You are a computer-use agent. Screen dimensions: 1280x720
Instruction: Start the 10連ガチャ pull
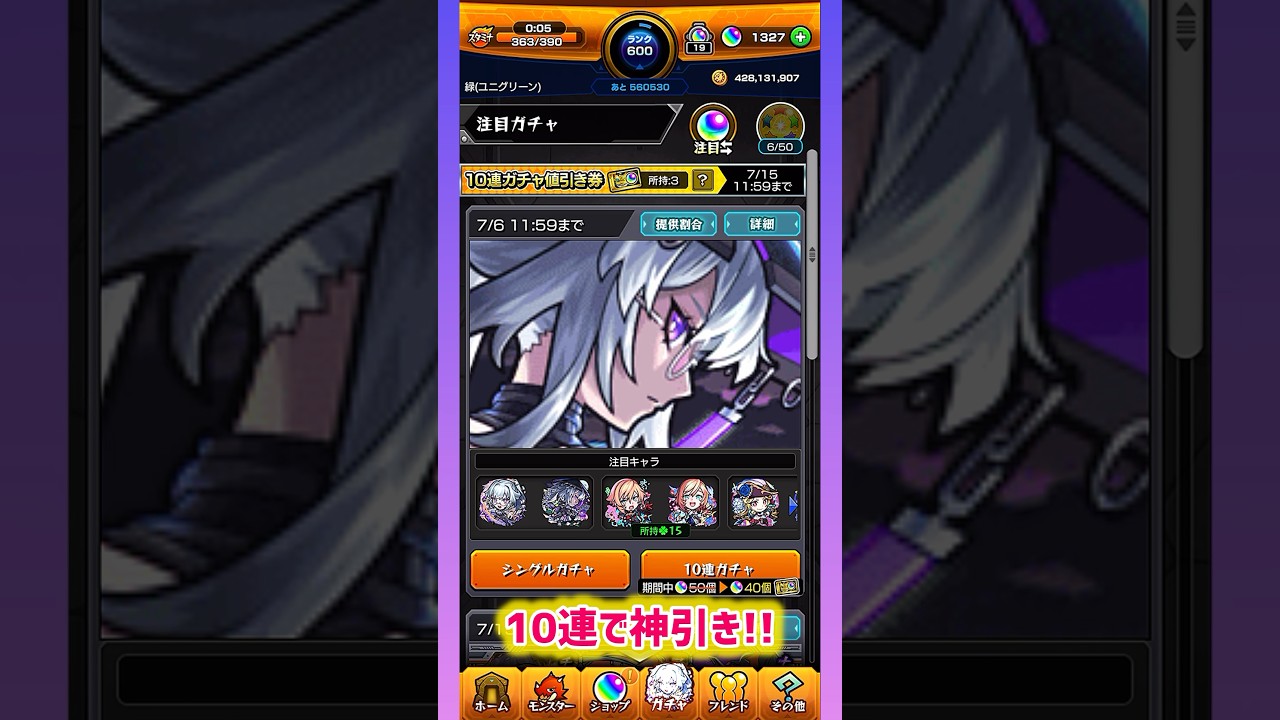pos(720,568)
